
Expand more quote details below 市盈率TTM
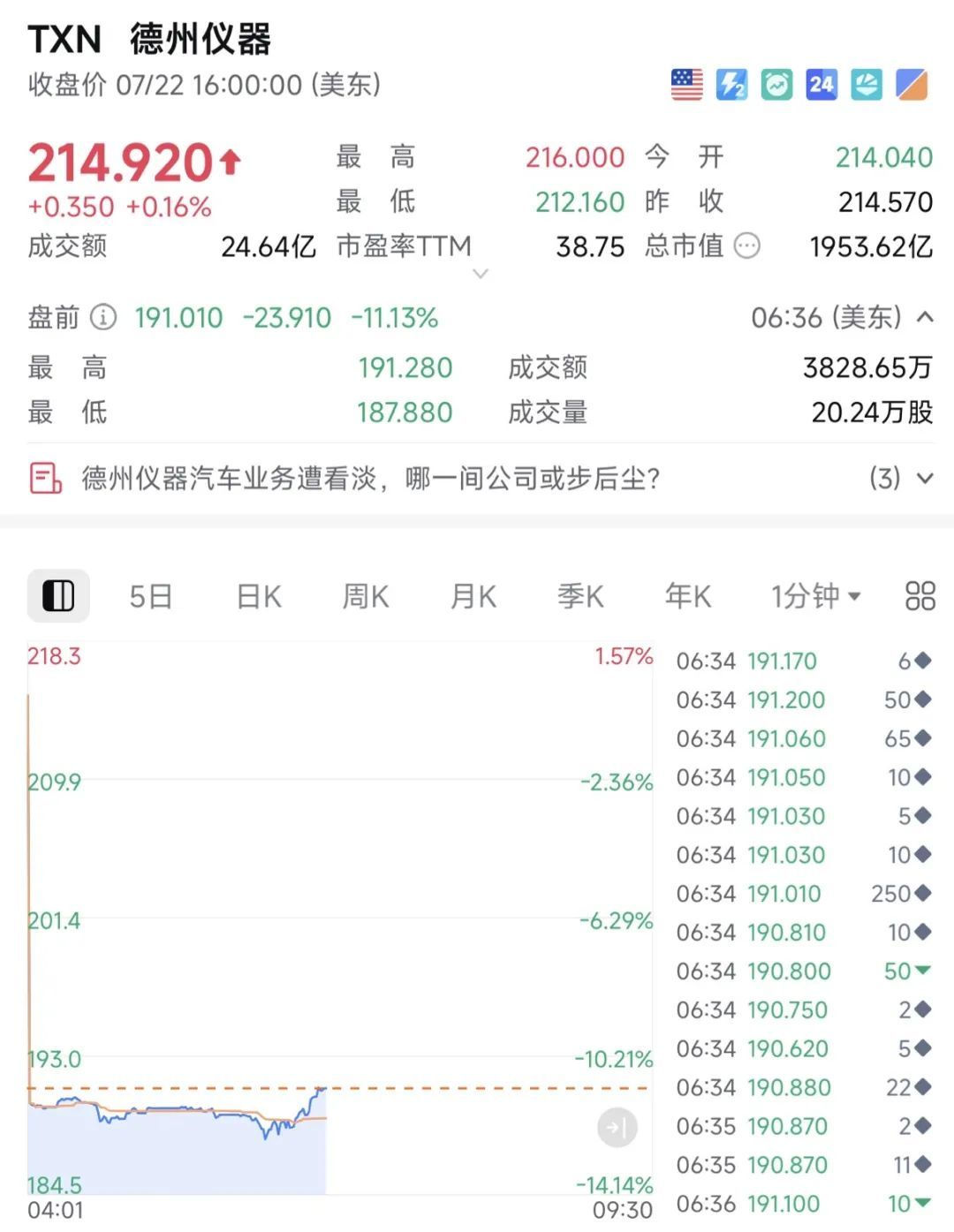tap(481, 274)
